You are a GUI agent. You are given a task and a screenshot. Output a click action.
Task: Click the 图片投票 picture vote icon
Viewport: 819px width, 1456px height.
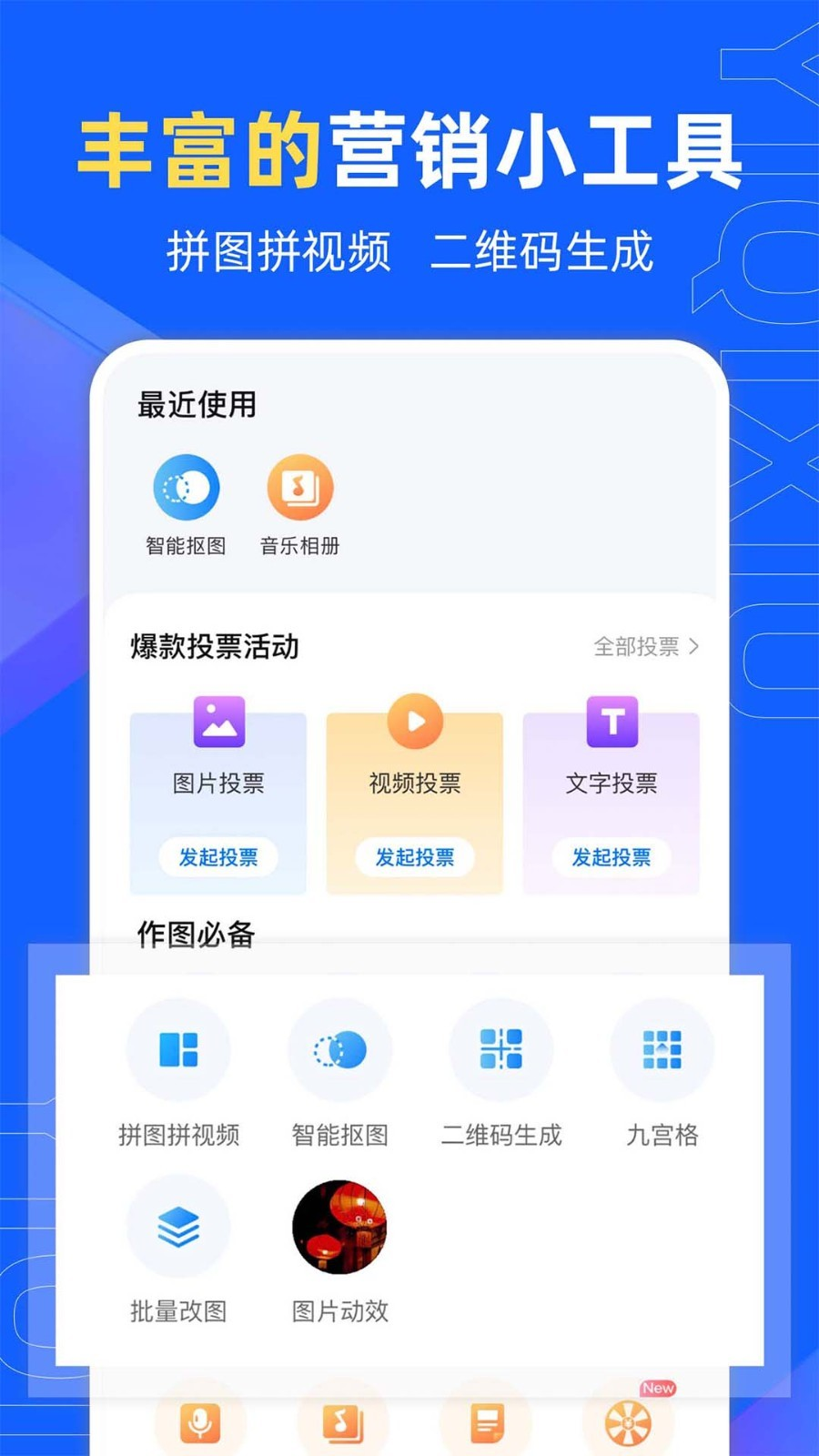coord(218,721)
